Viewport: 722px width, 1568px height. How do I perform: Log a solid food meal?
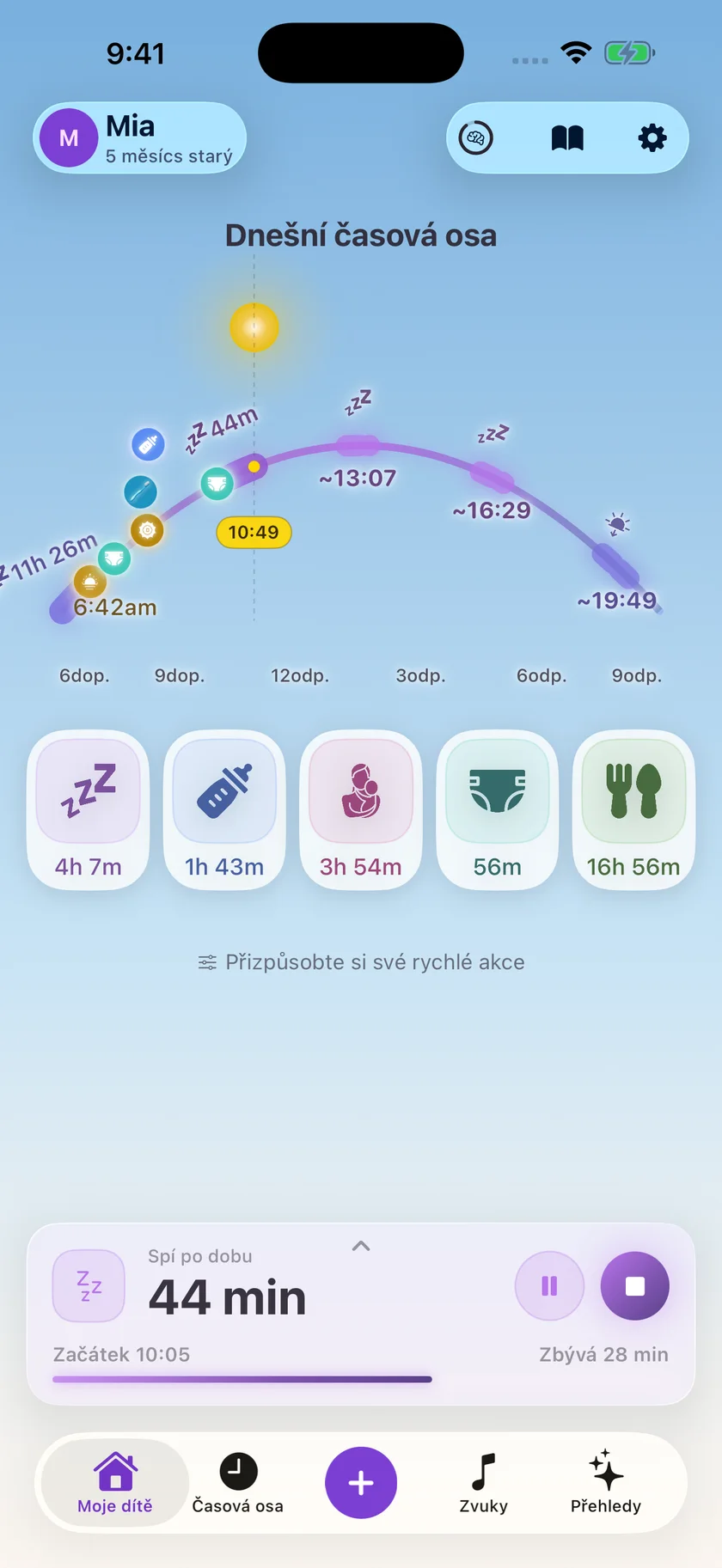[633, 810]
